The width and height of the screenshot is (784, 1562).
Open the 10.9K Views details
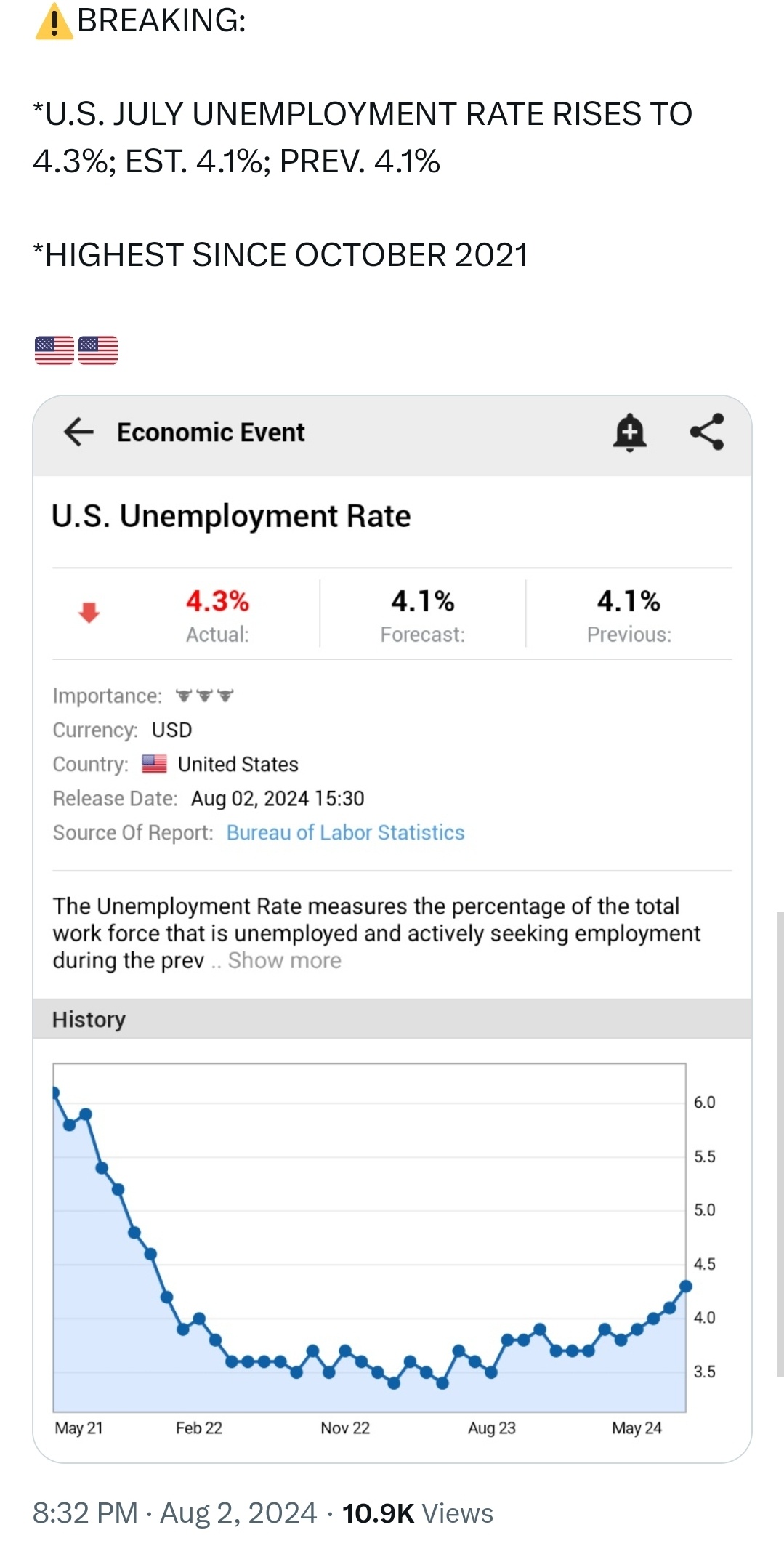(418, 1513)
